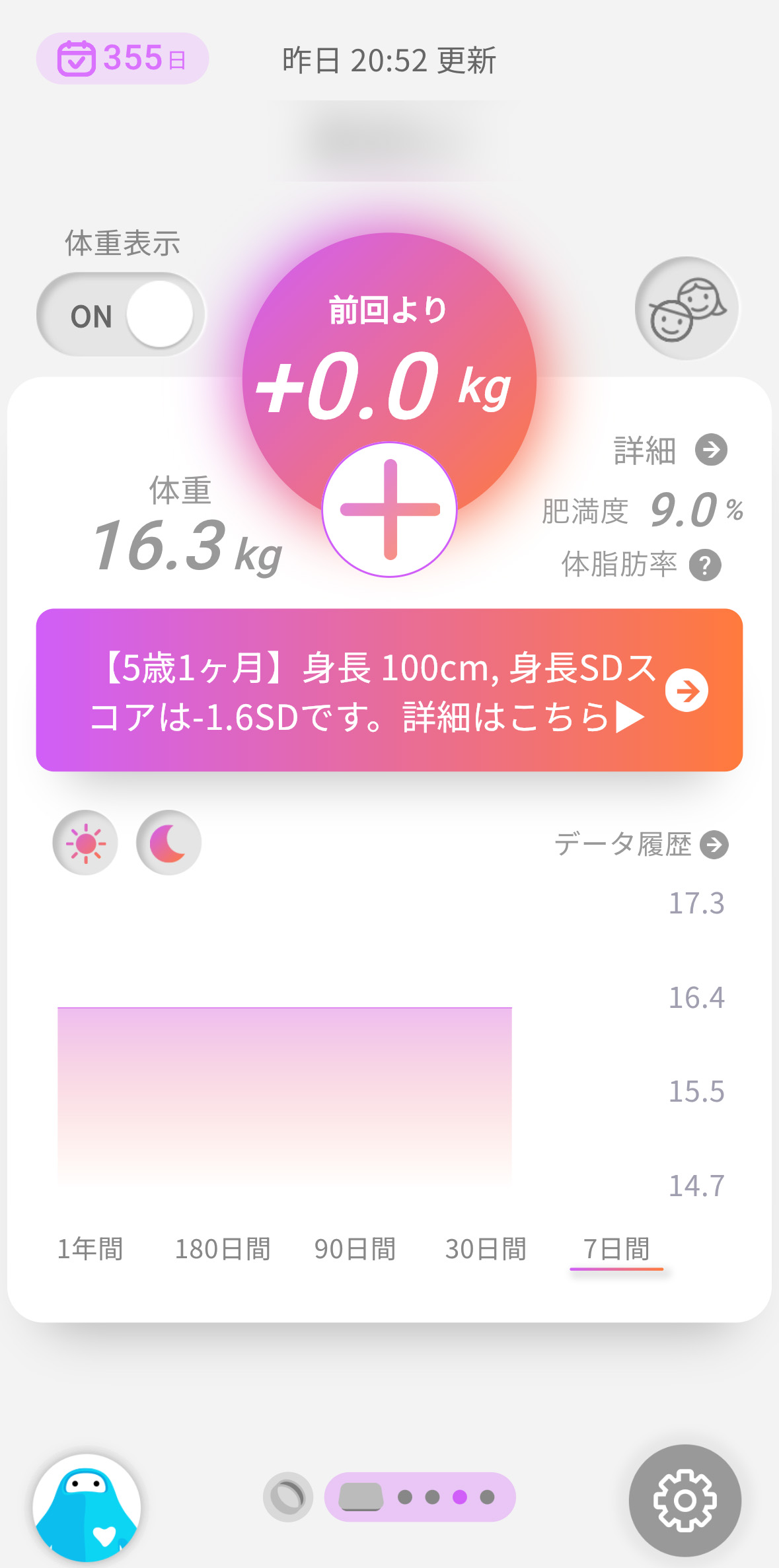Open height SD score details via banner arrow

coord(688,692)
